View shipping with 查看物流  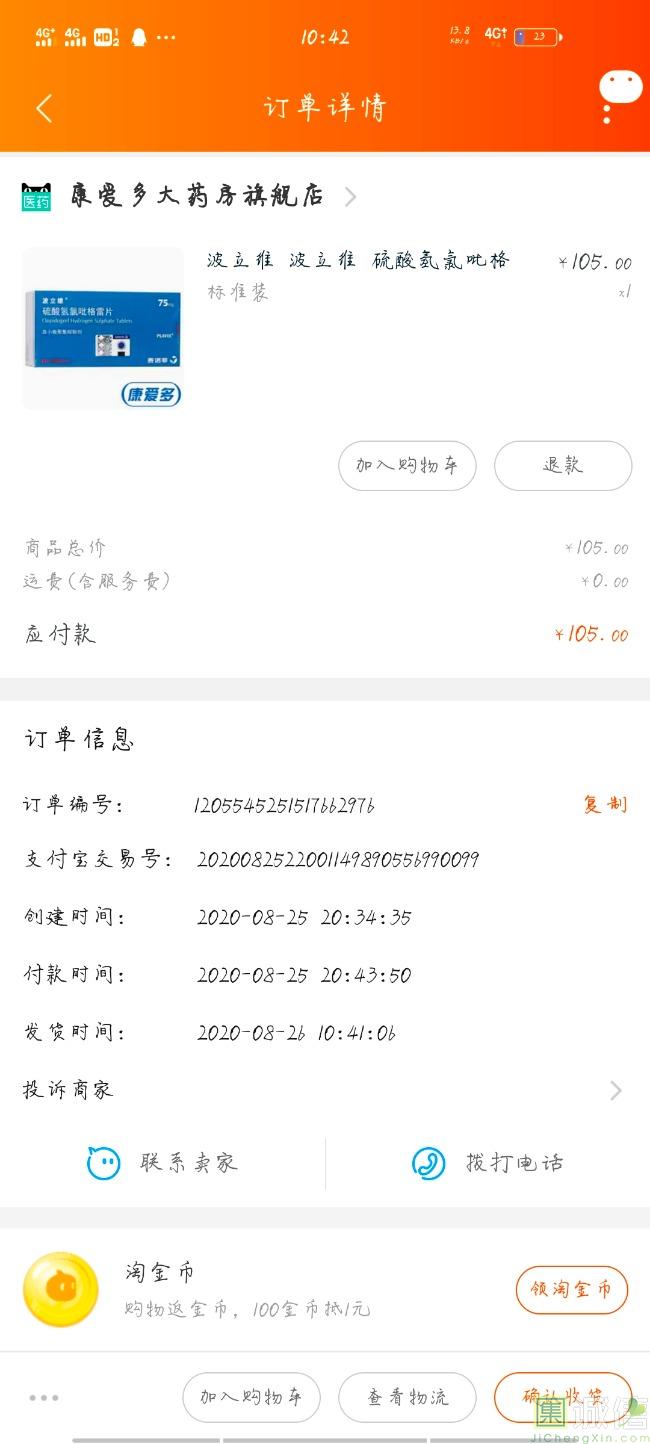click(407, 1398)
